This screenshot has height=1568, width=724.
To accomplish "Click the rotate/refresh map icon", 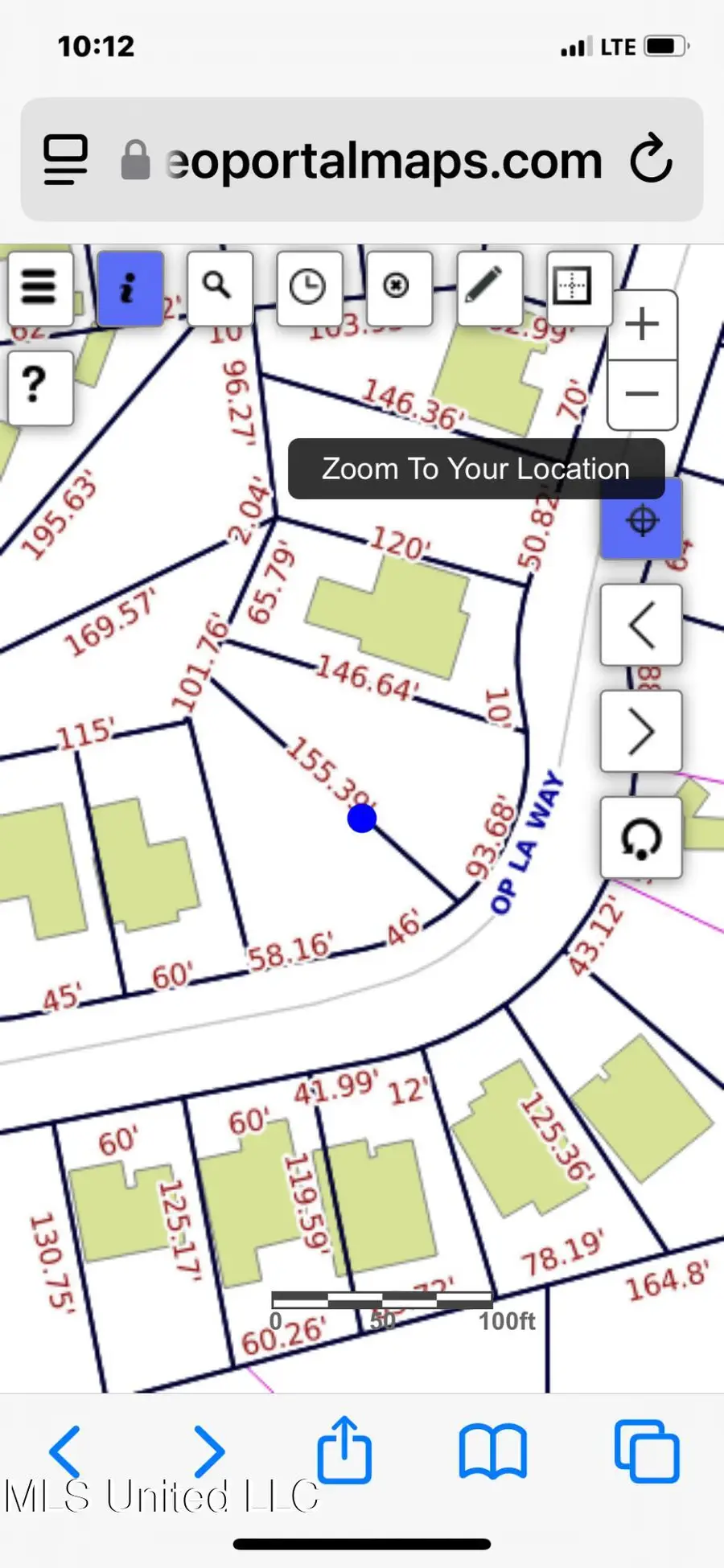I will [640, 837].
